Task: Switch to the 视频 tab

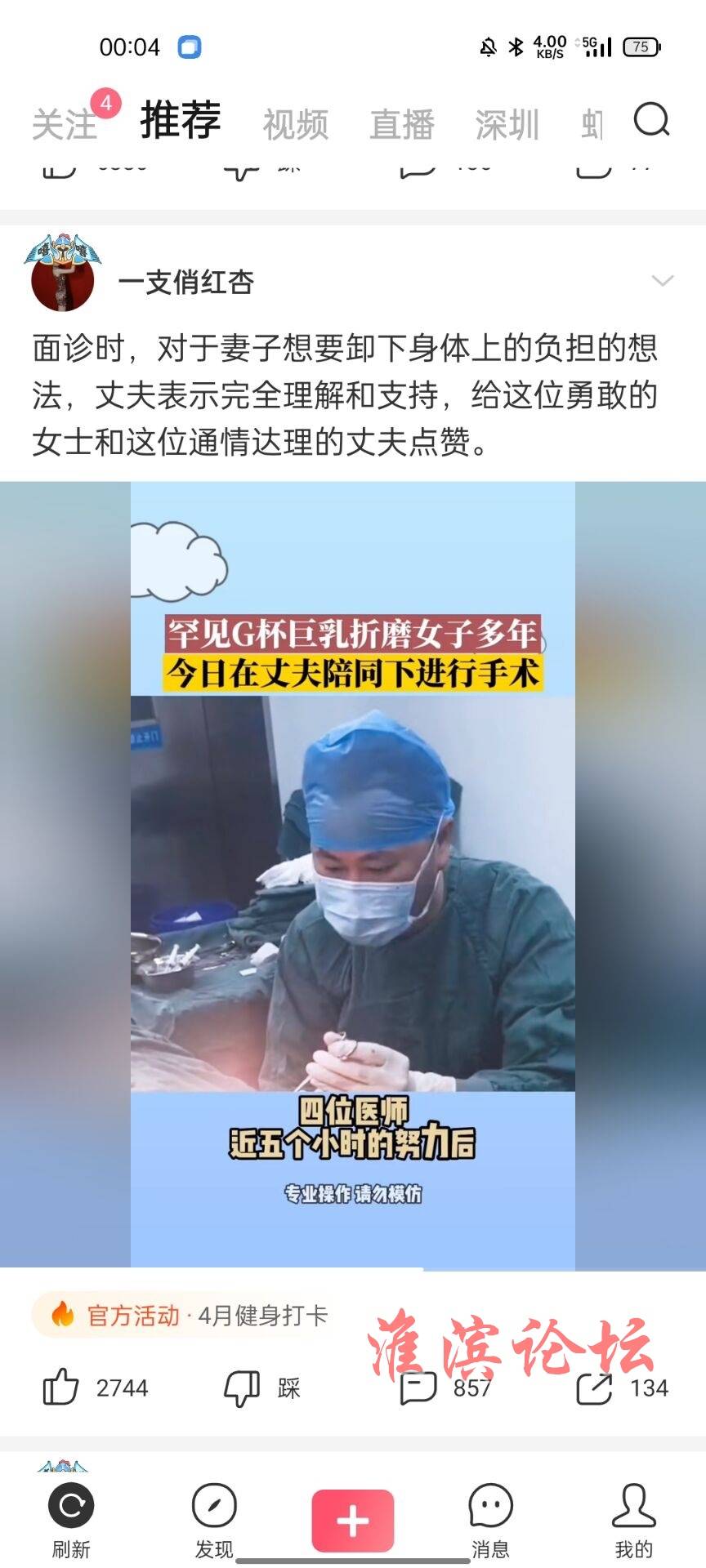Action: tap(296, 125)
